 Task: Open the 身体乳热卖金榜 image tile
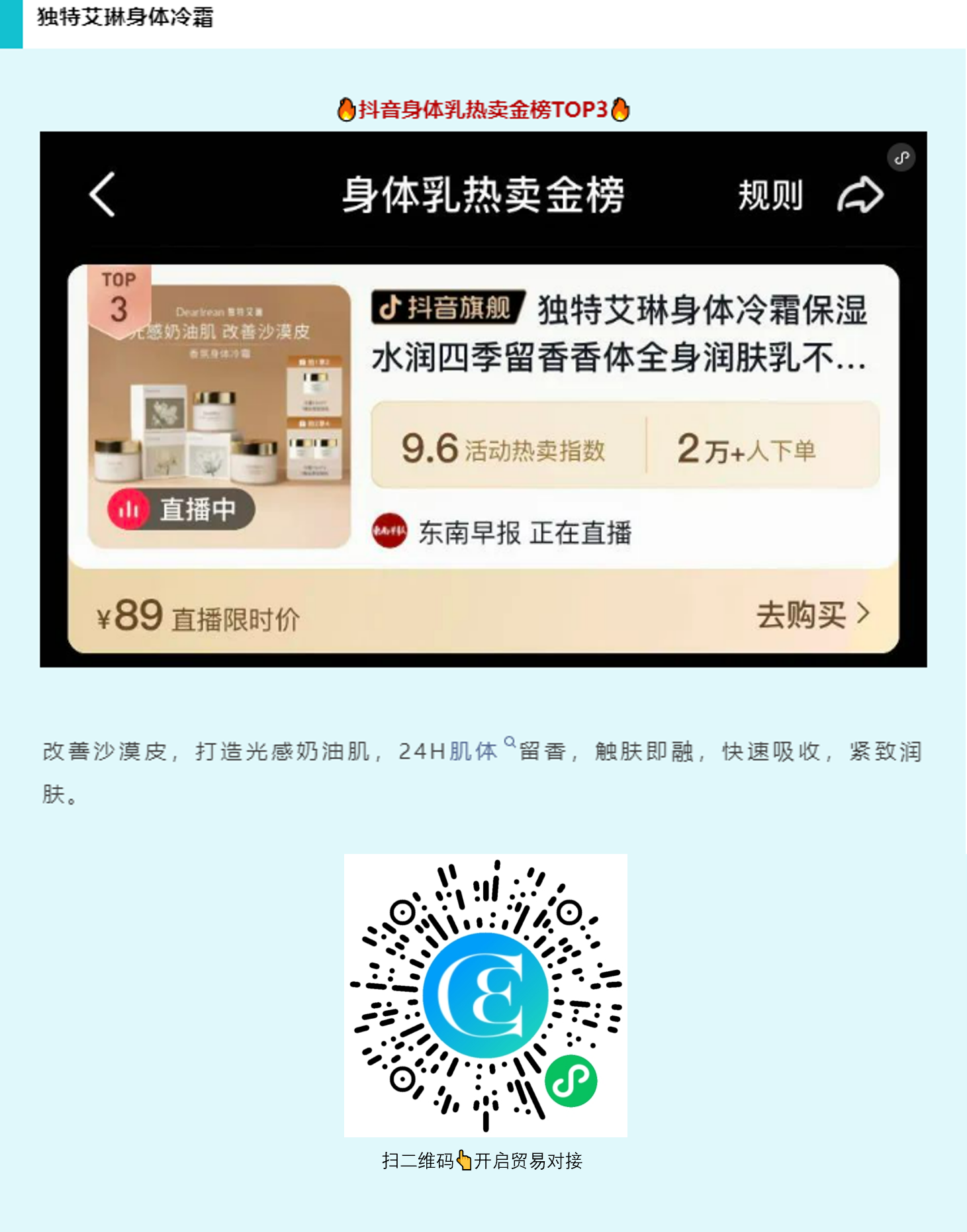pyautogui.click(x=483, y=399)
